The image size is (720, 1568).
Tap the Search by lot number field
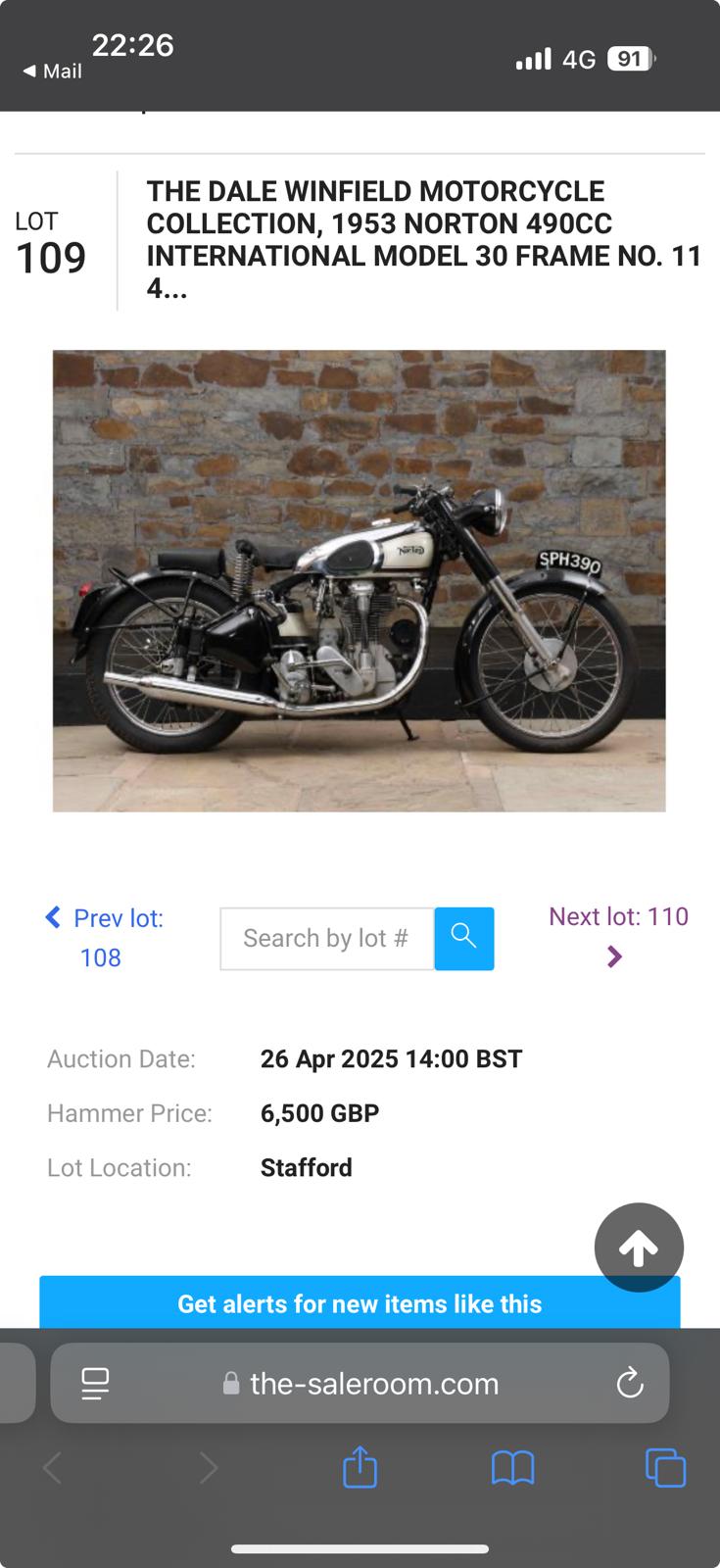[x=326, y=939]
